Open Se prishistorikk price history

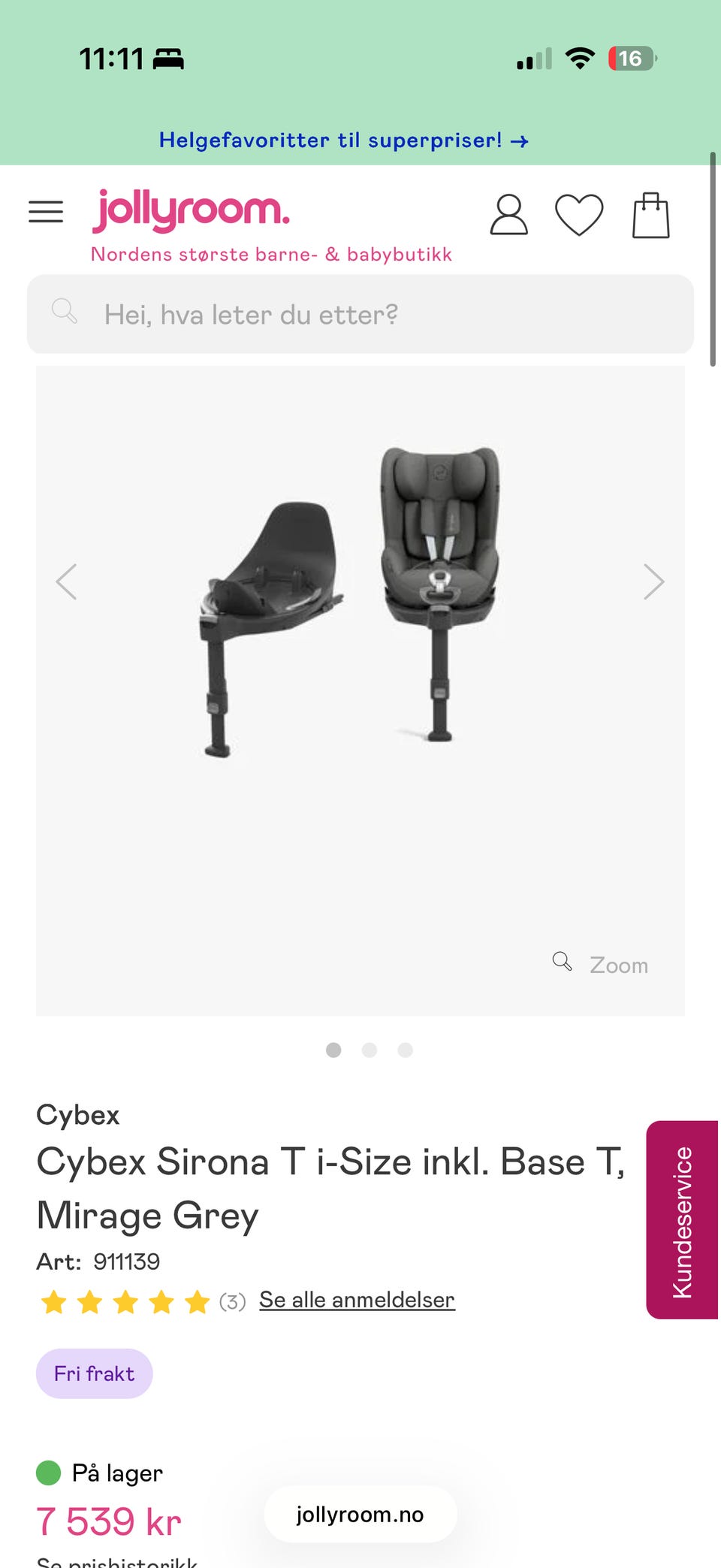click(117, 1561)
